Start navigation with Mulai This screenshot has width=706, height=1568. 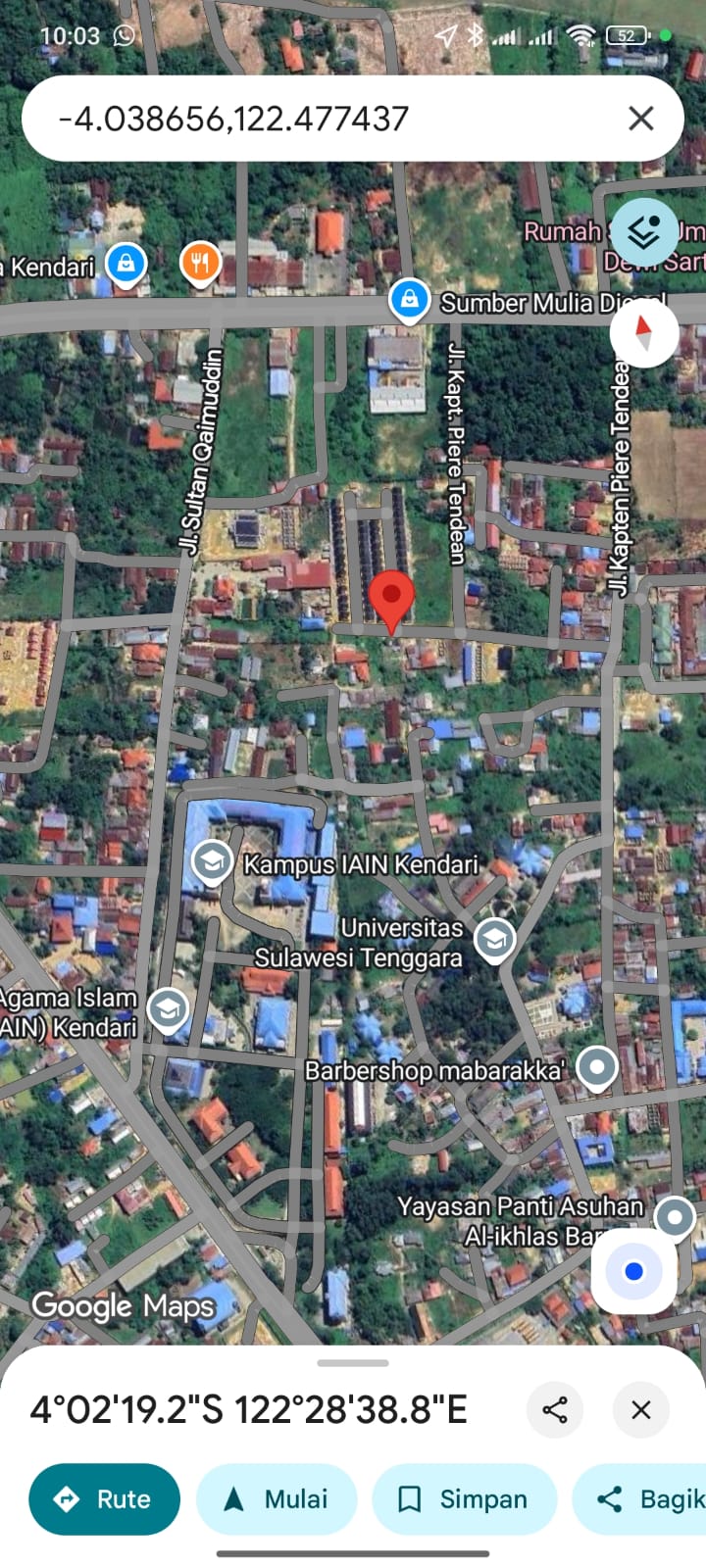(277, 1498)
